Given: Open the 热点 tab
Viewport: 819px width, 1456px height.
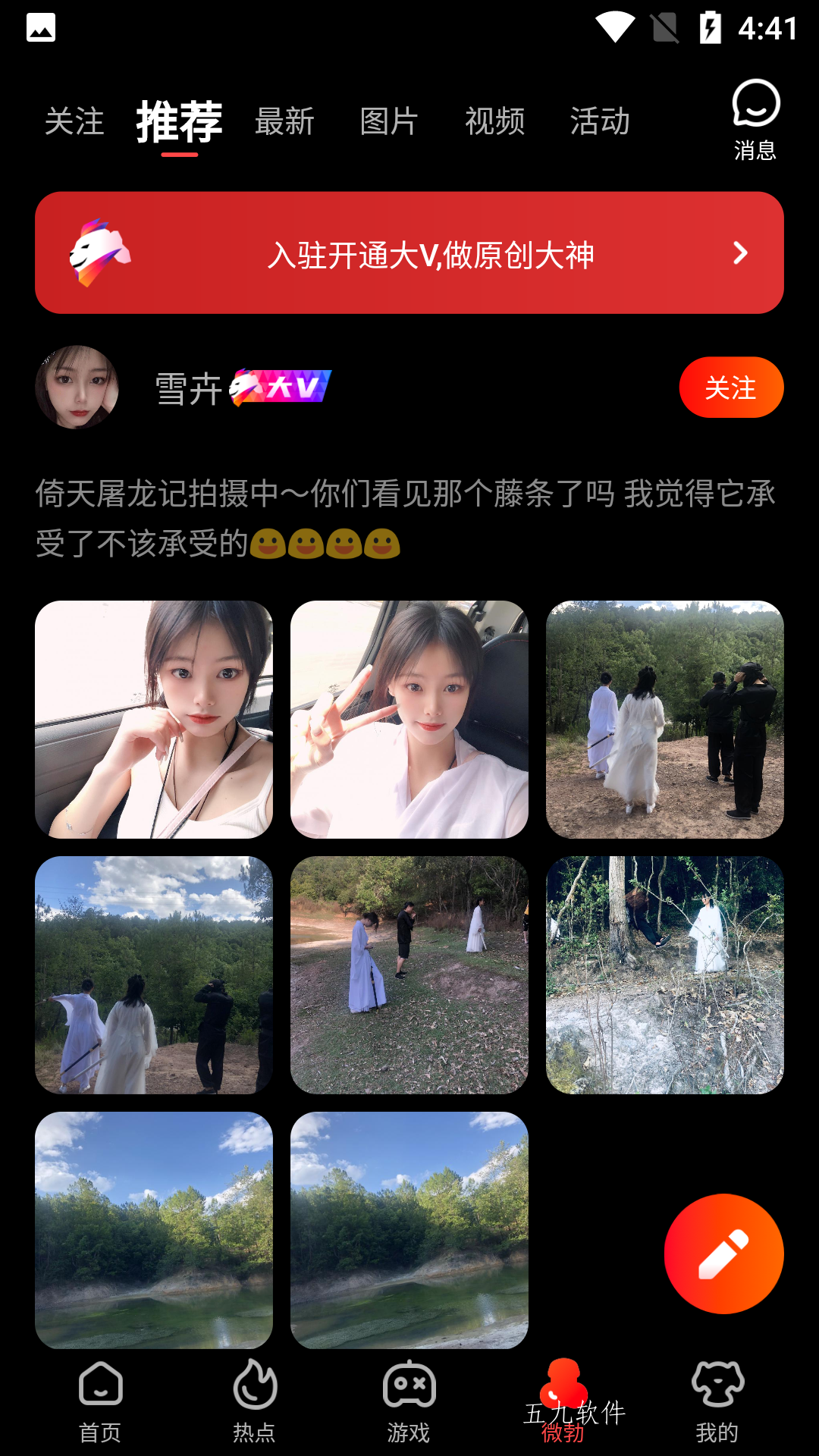Looking at the screenshot, I should pos(254,1401).
